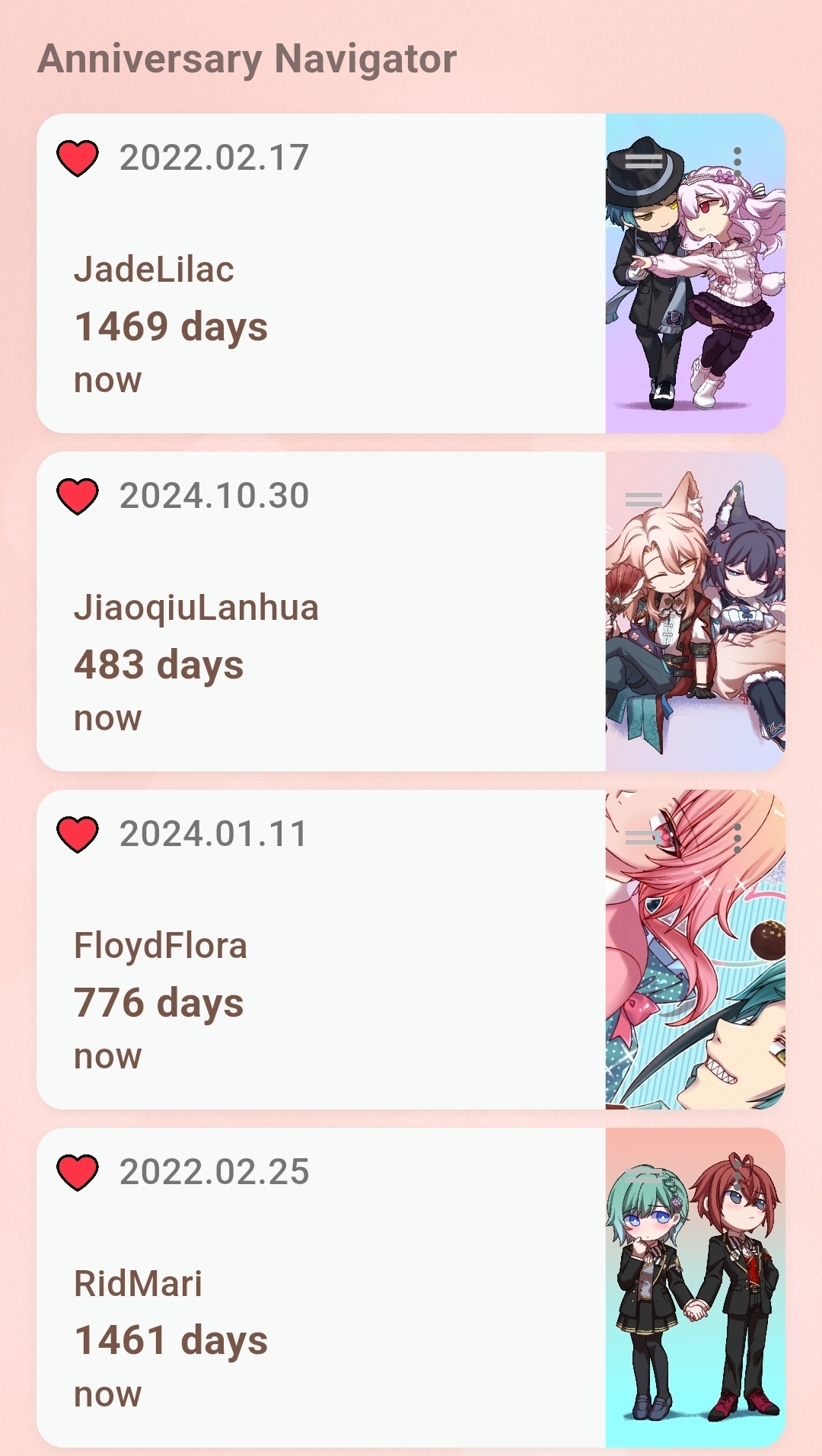The width and height of the screenshot is (822, 1456).
Task: Show more options for JiaoqiuLanhua card
Action: click(737, 499)
